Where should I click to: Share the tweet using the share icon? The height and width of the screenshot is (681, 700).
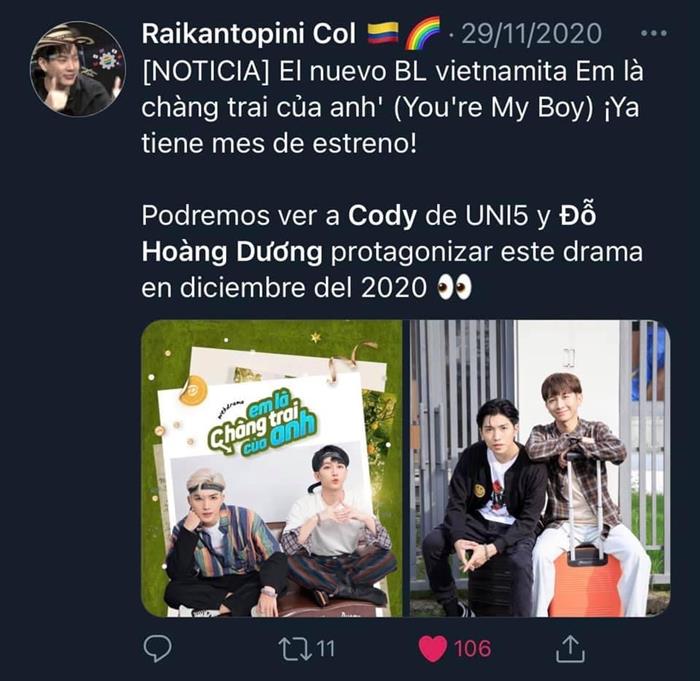pyautogui.click(x=568, y=649)
